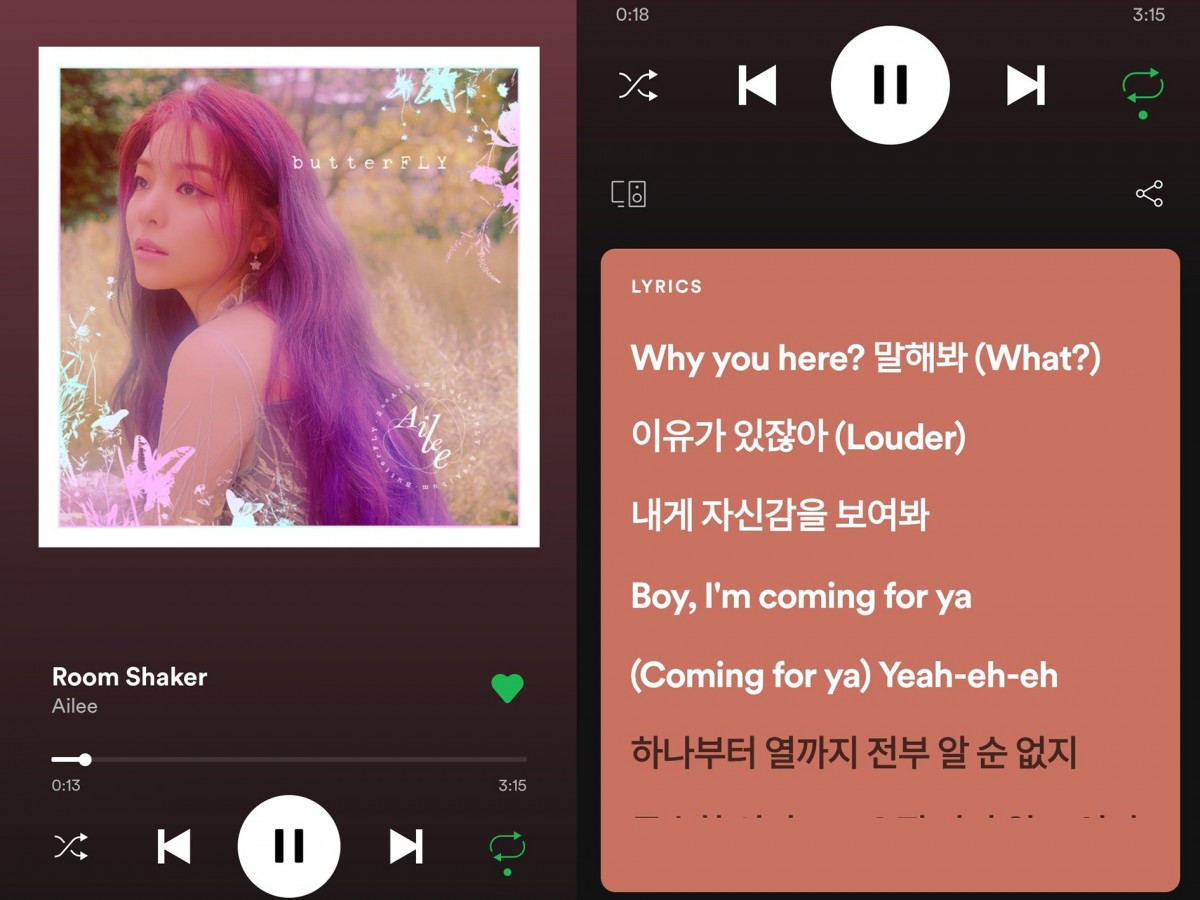Screen dimensions: 1200x900
Task: Skip forward using control above Lyrics card
Action: pos(1025,85)
